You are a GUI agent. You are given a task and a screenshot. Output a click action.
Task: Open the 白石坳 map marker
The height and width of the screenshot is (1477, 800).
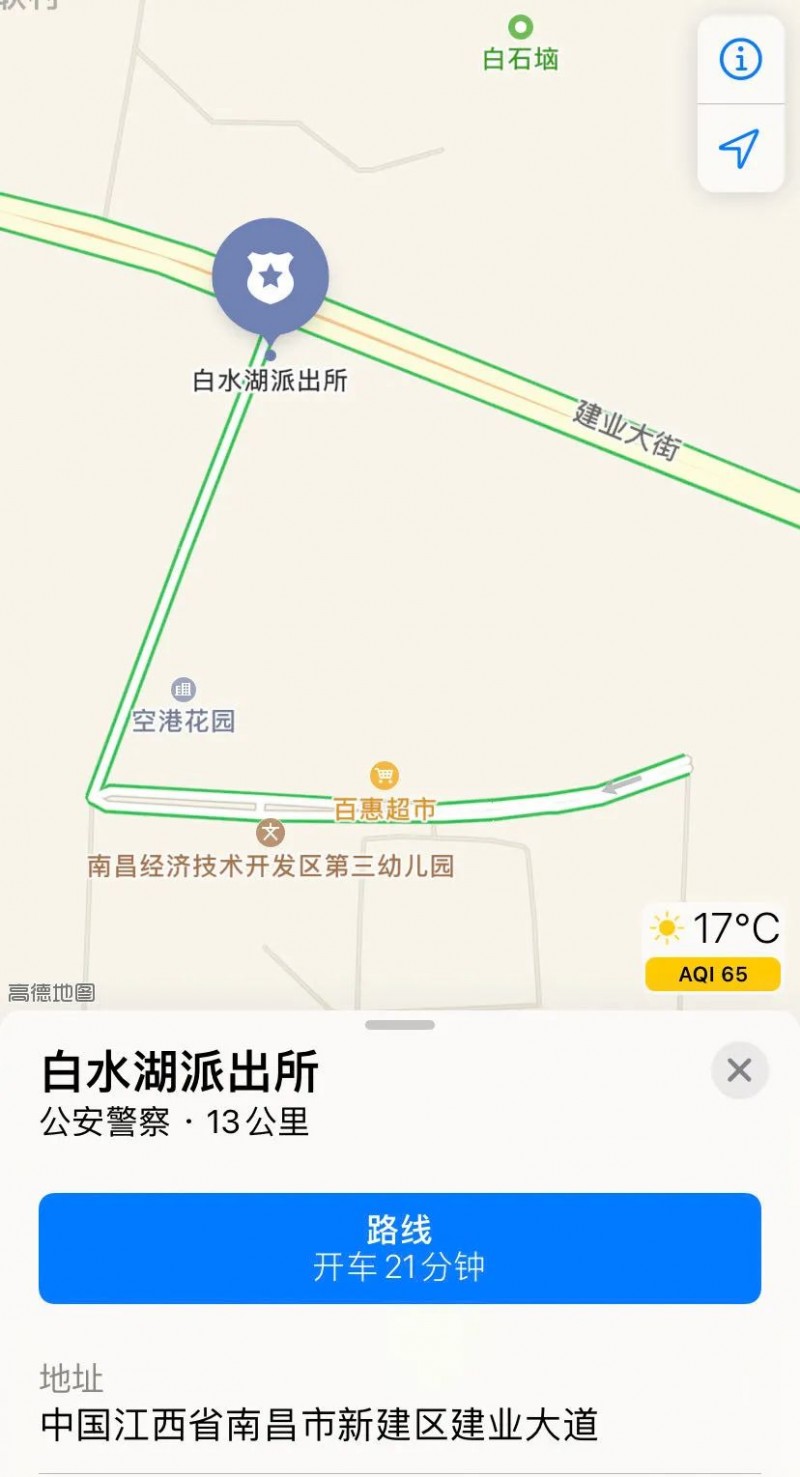[x=520, y=27]
